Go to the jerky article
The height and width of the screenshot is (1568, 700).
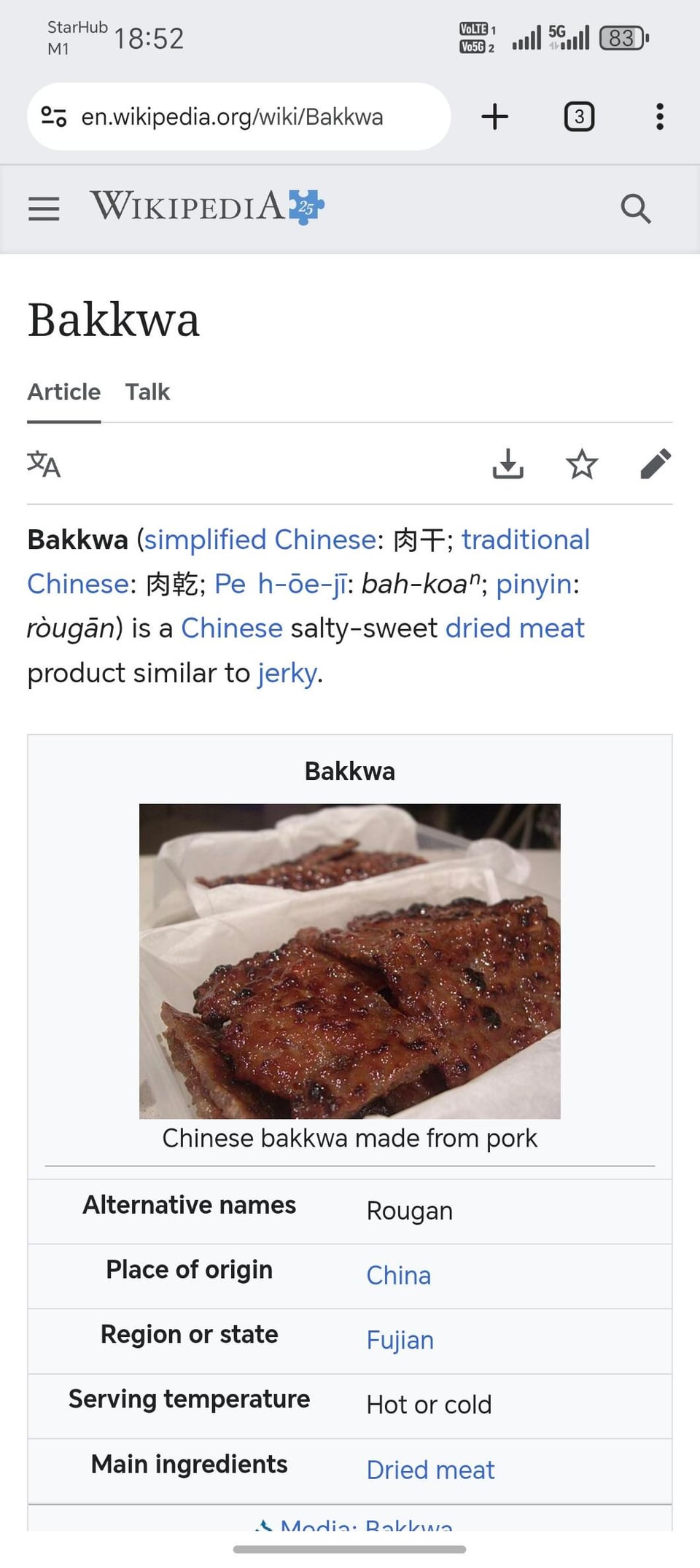tap(287, 674)
